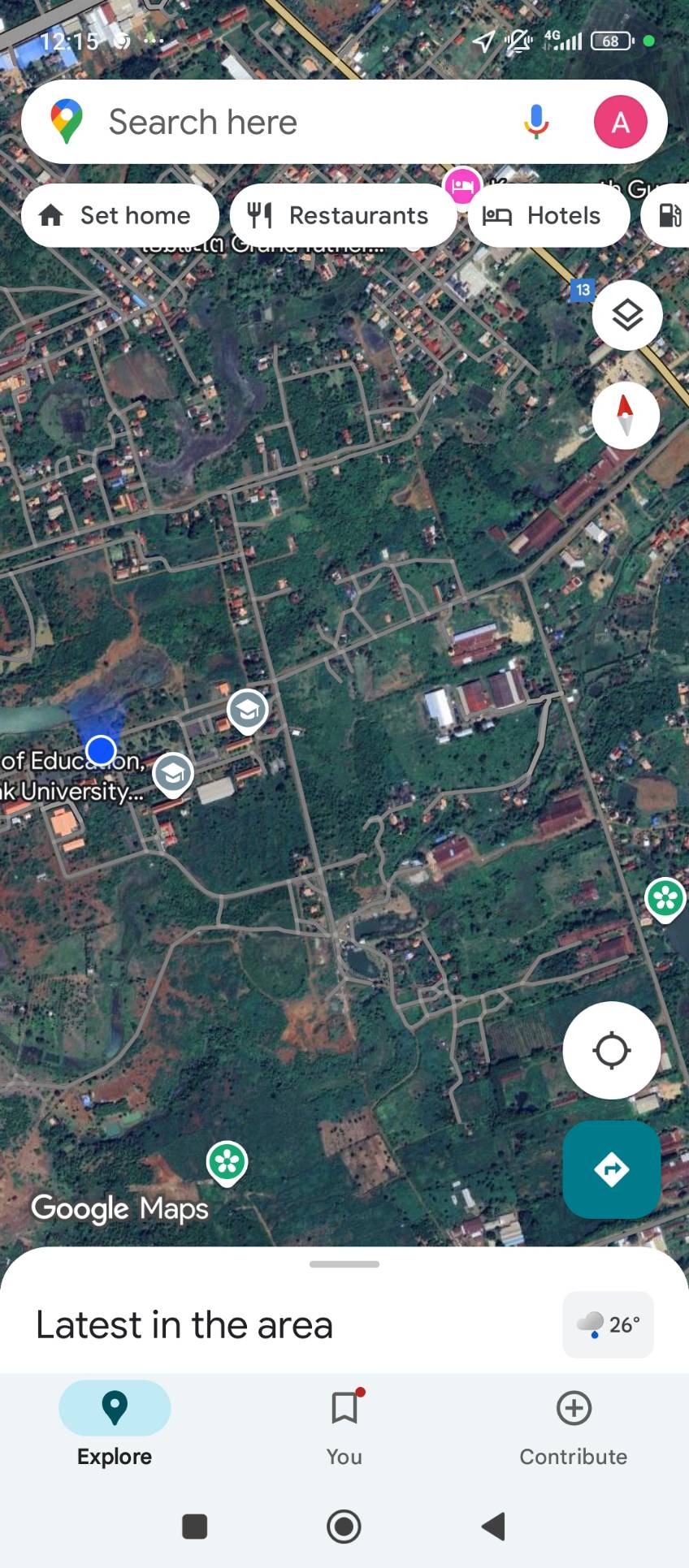Image resolution: width=689 pixels, height=1568 pixels.
Task: Center map on my location
Action: click(612, 1050)
